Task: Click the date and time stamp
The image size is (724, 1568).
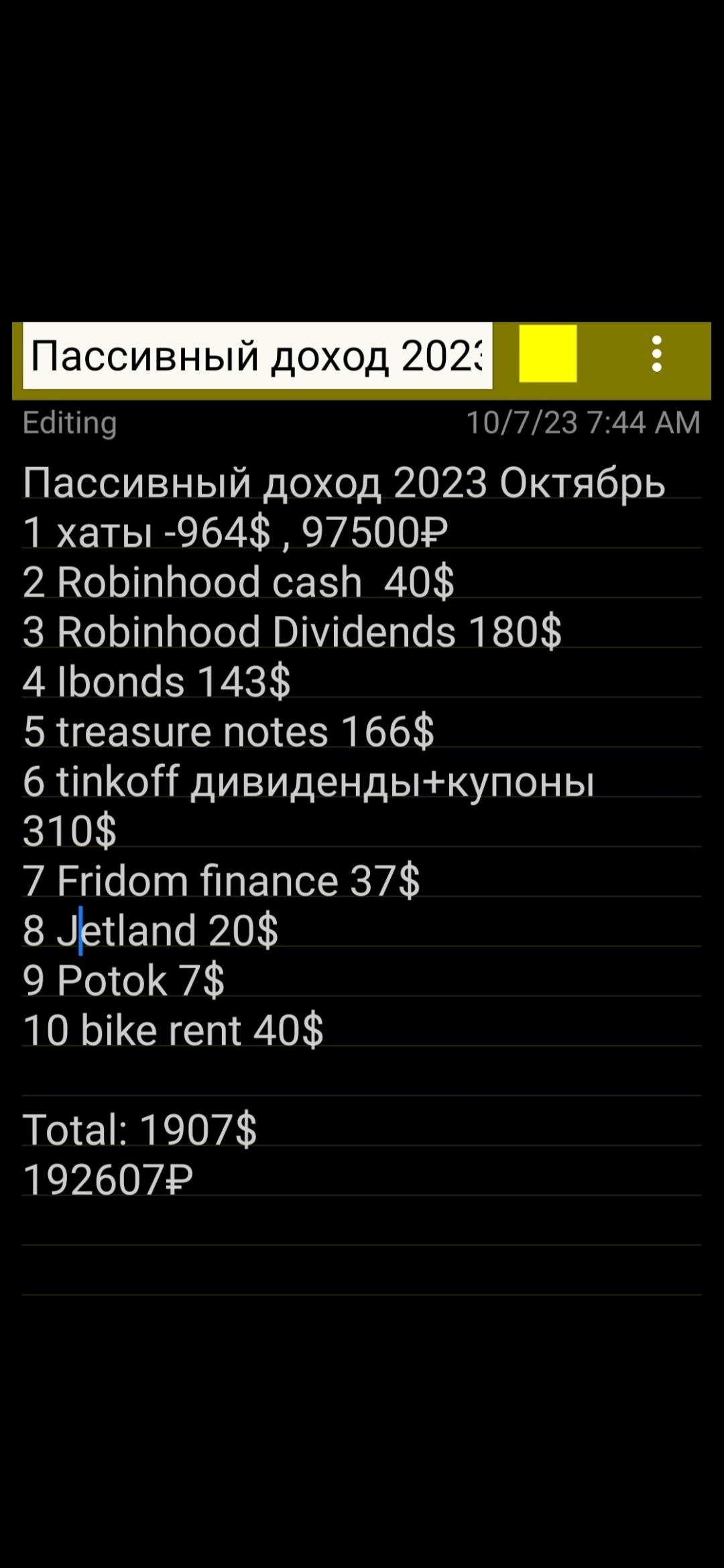Action: [x=583, y=422]
